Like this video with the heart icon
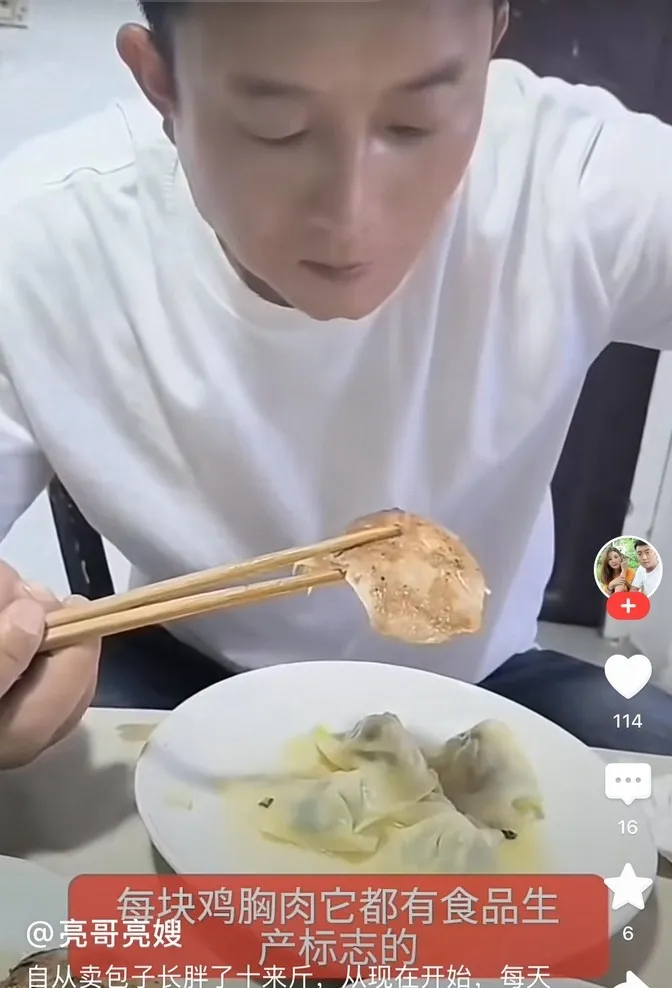672x988 pixels. pos(628,676)
